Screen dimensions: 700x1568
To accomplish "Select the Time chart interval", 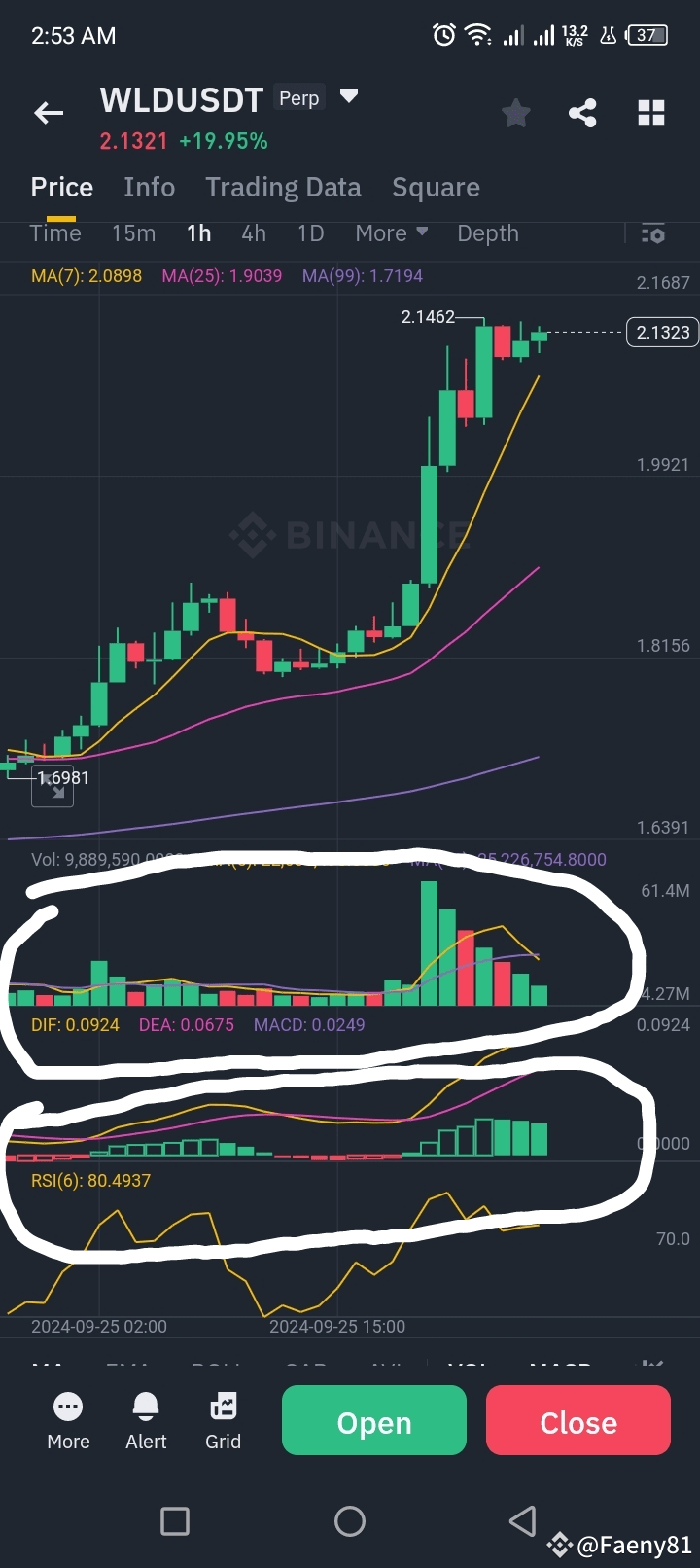I will click(x=55, y=233).
